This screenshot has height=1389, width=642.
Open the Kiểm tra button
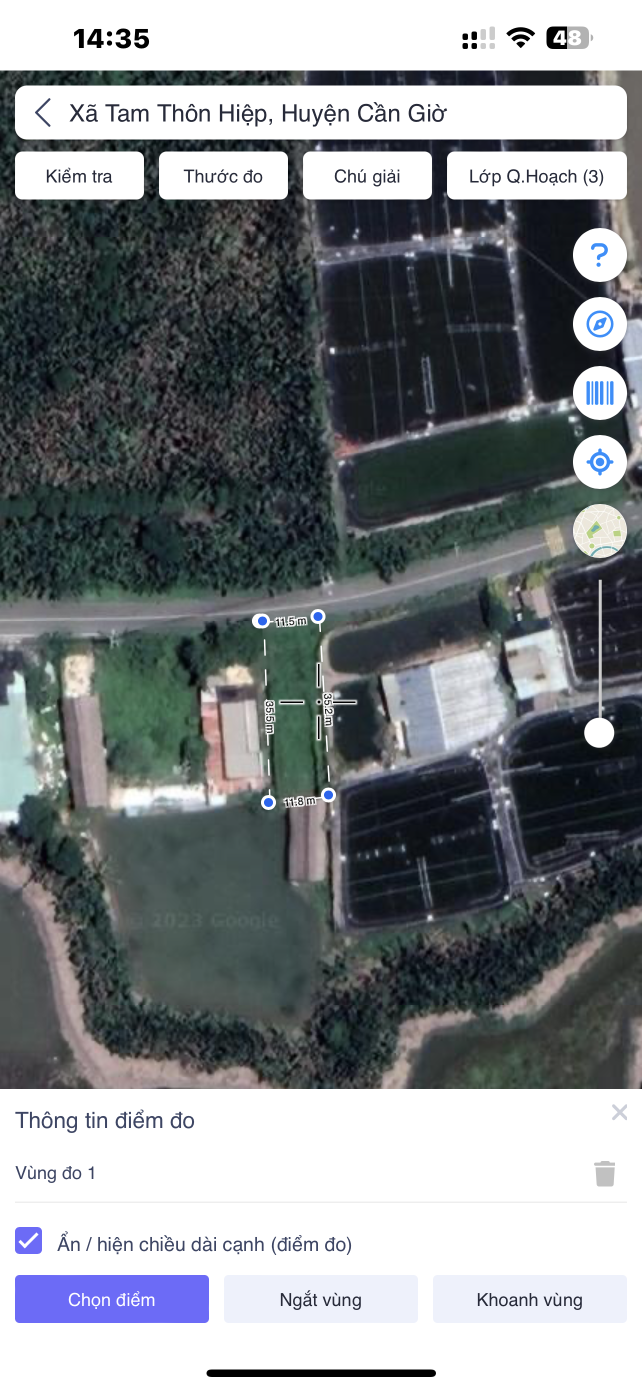(x=79, y=177)
